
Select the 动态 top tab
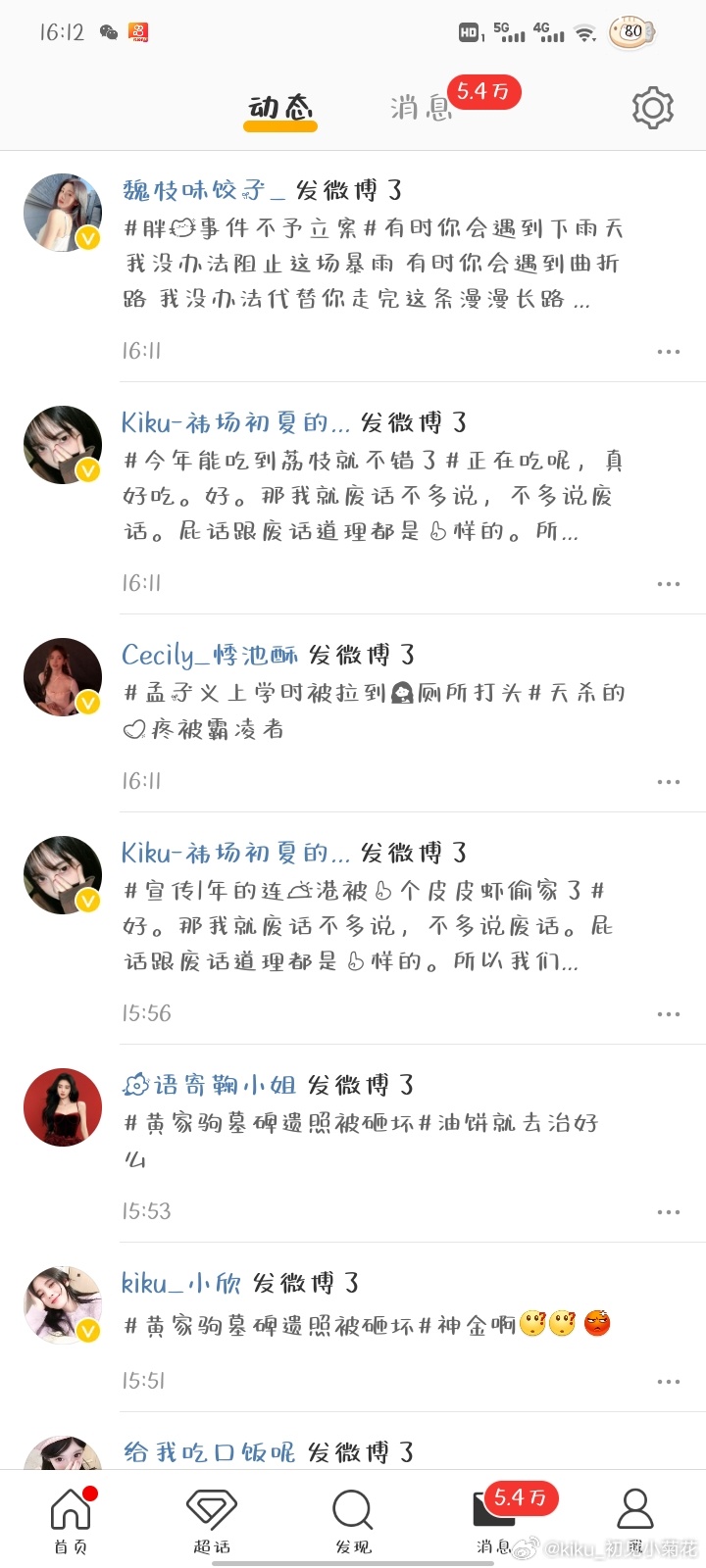[280, 107]
